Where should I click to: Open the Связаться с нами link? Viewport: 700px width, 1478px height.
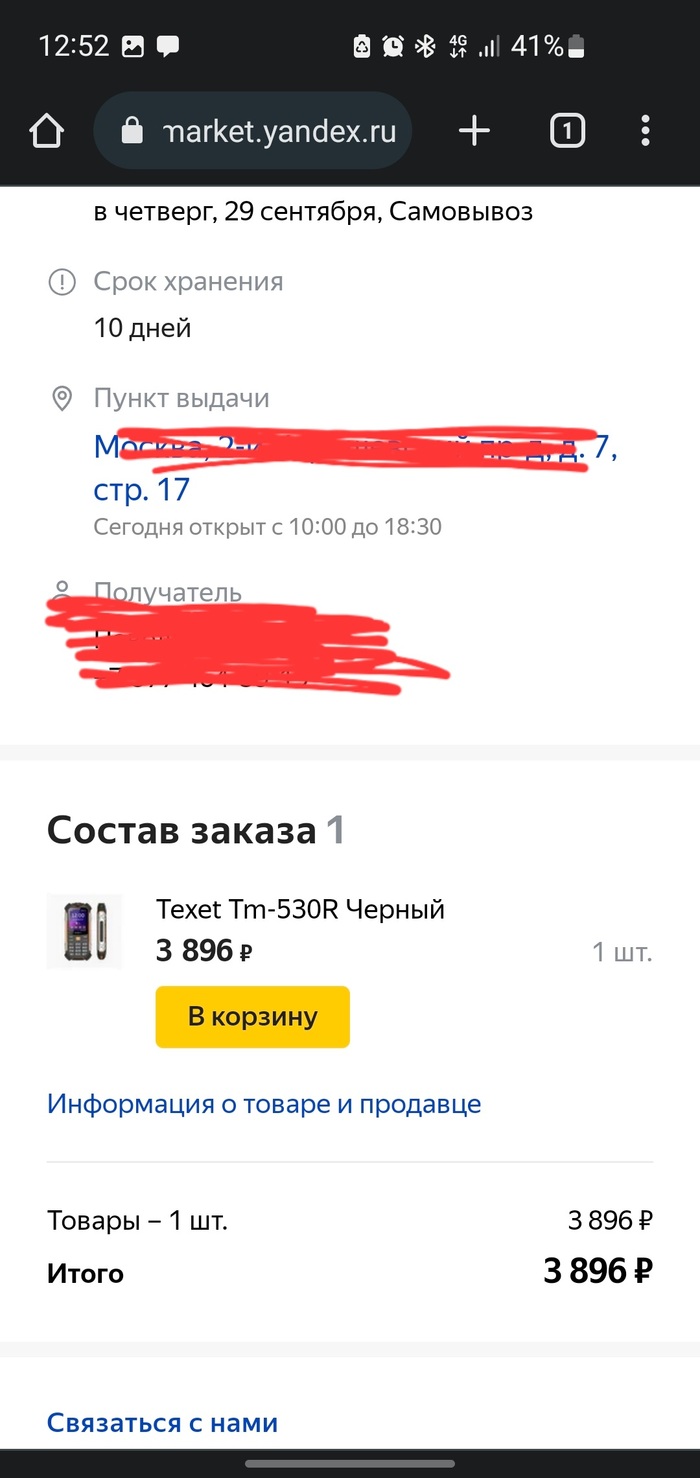pos(162,1422)
